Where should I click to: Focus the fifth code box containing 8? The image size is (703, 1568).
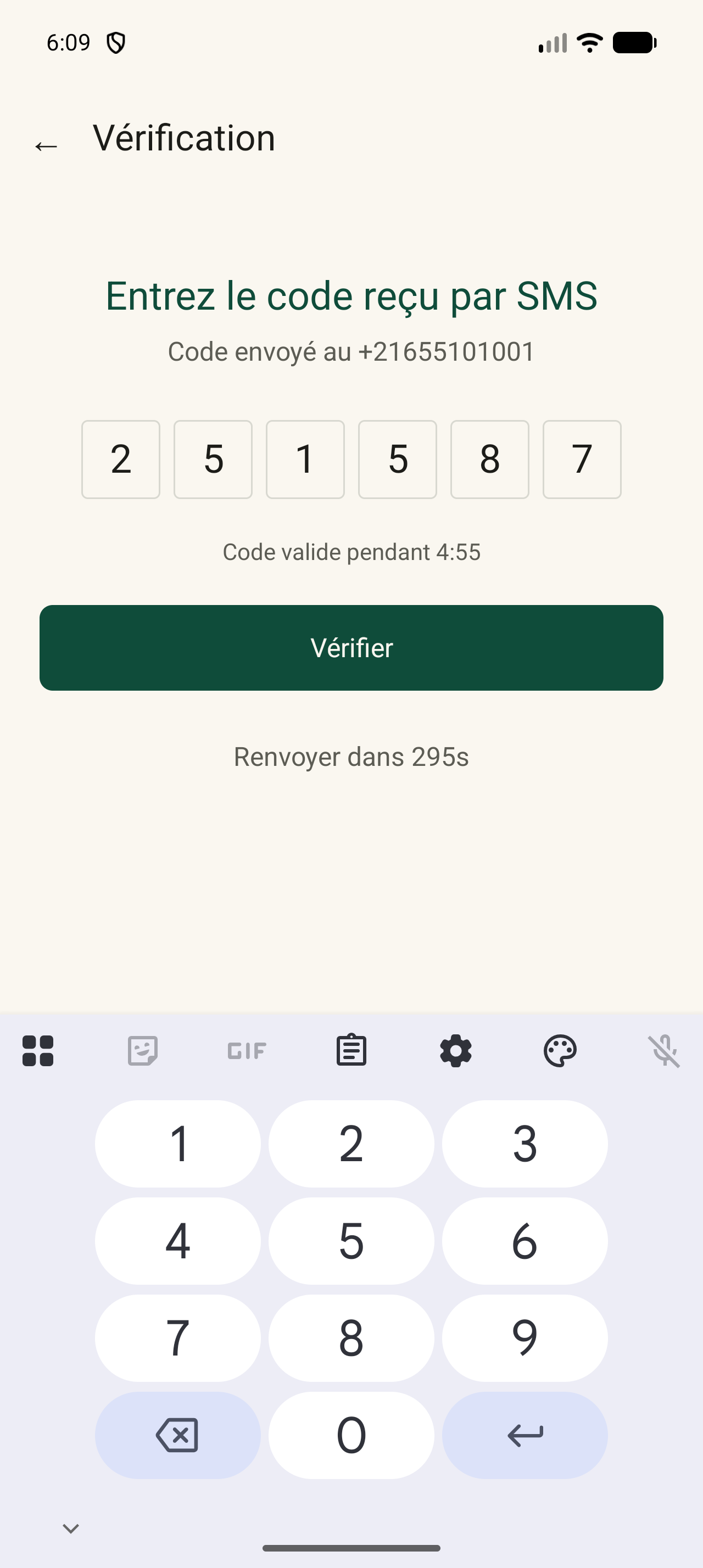point(489,460)
